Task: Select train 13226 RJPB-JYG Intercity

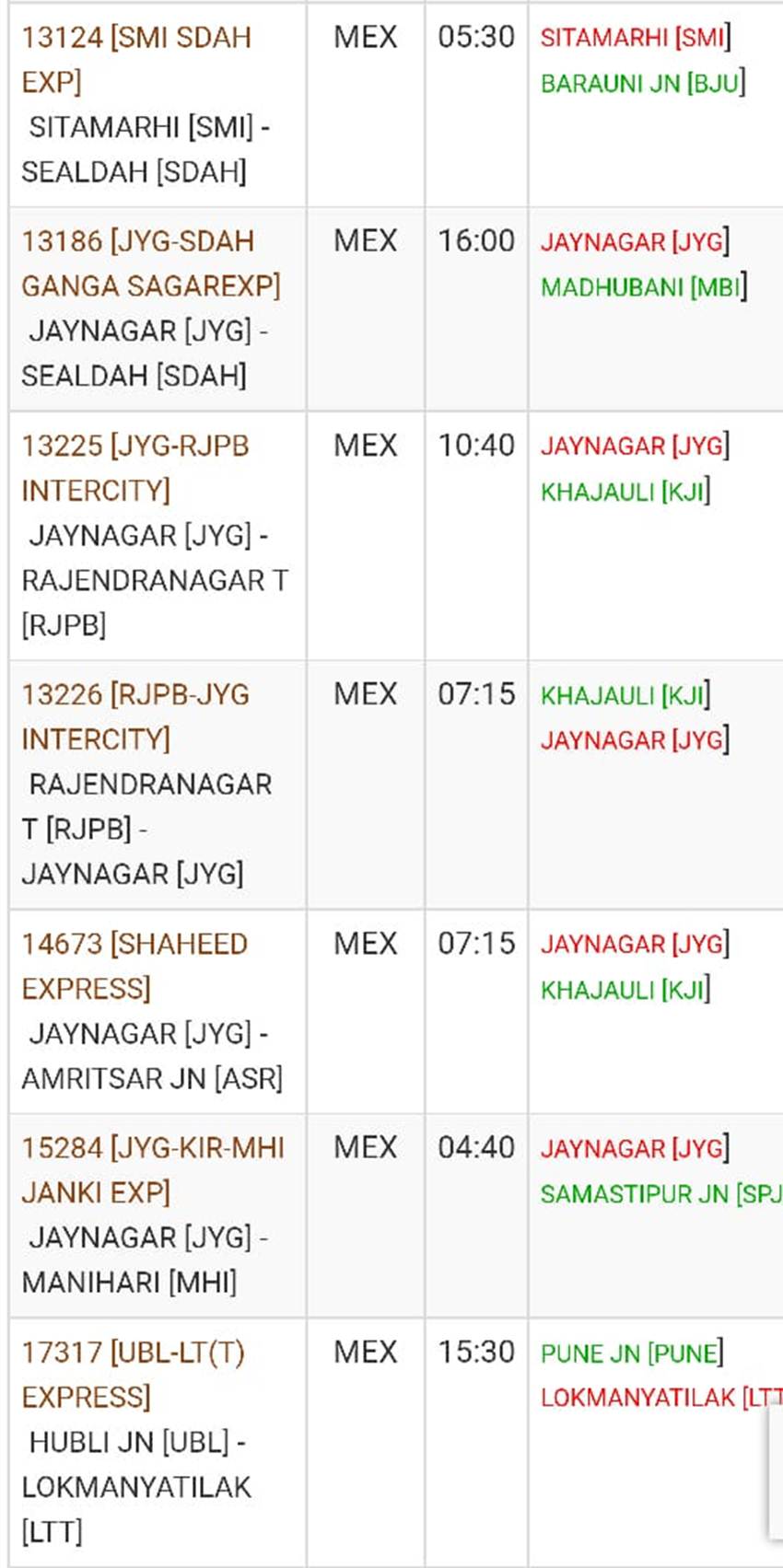Action: [134, 717]
